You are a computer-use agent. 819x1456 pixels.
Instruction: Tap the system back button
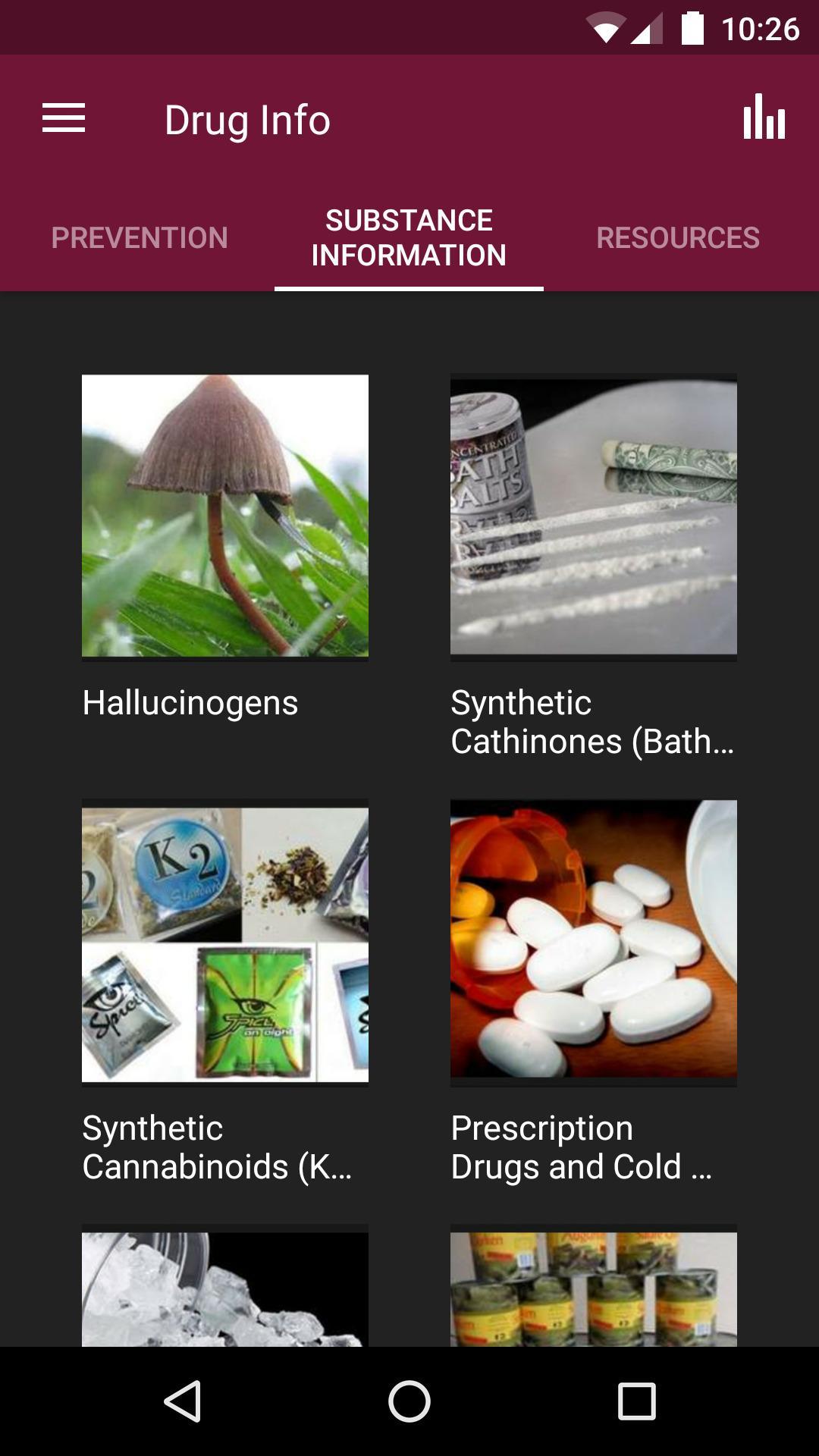pos(183,1401)
